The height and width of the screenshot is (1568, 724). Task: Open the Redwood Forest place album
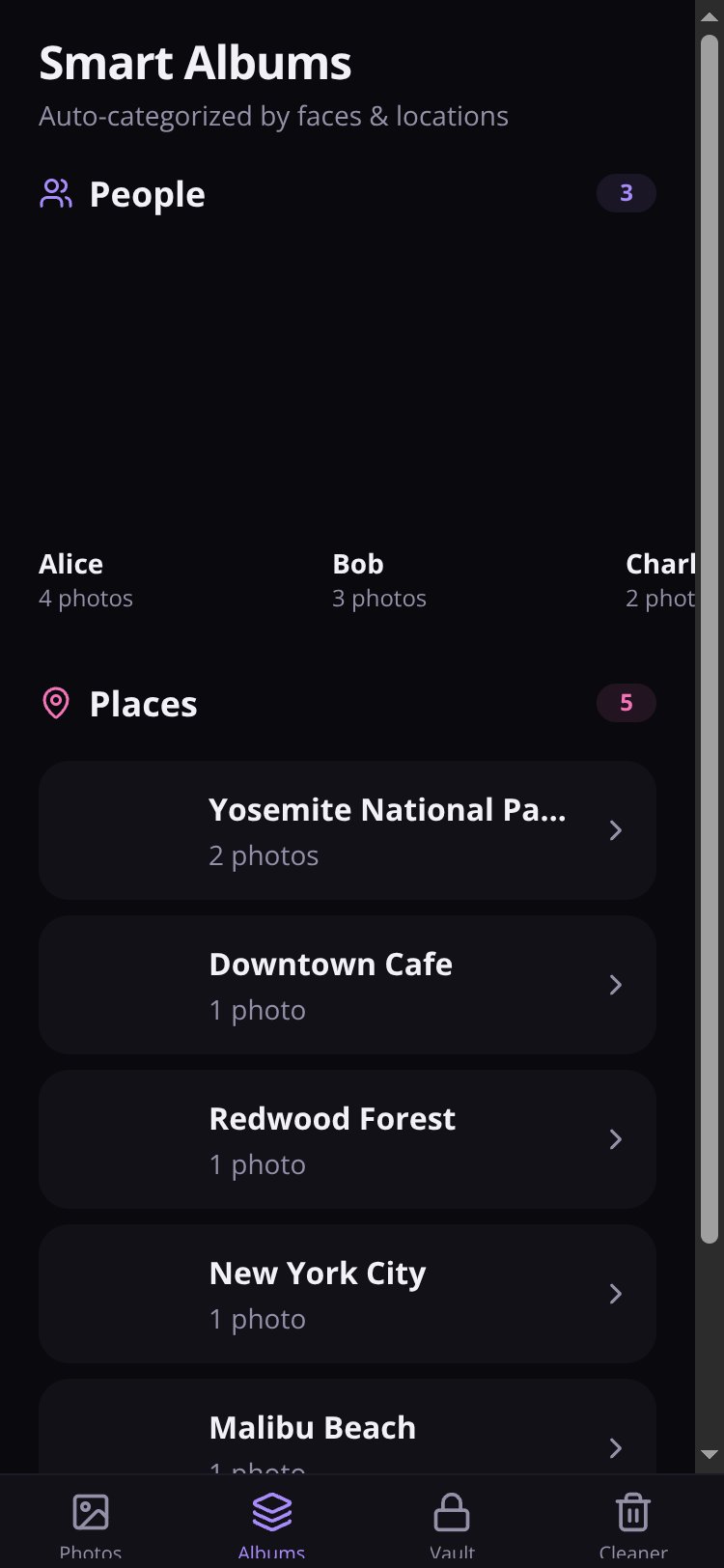click(x=348, y=1139)
